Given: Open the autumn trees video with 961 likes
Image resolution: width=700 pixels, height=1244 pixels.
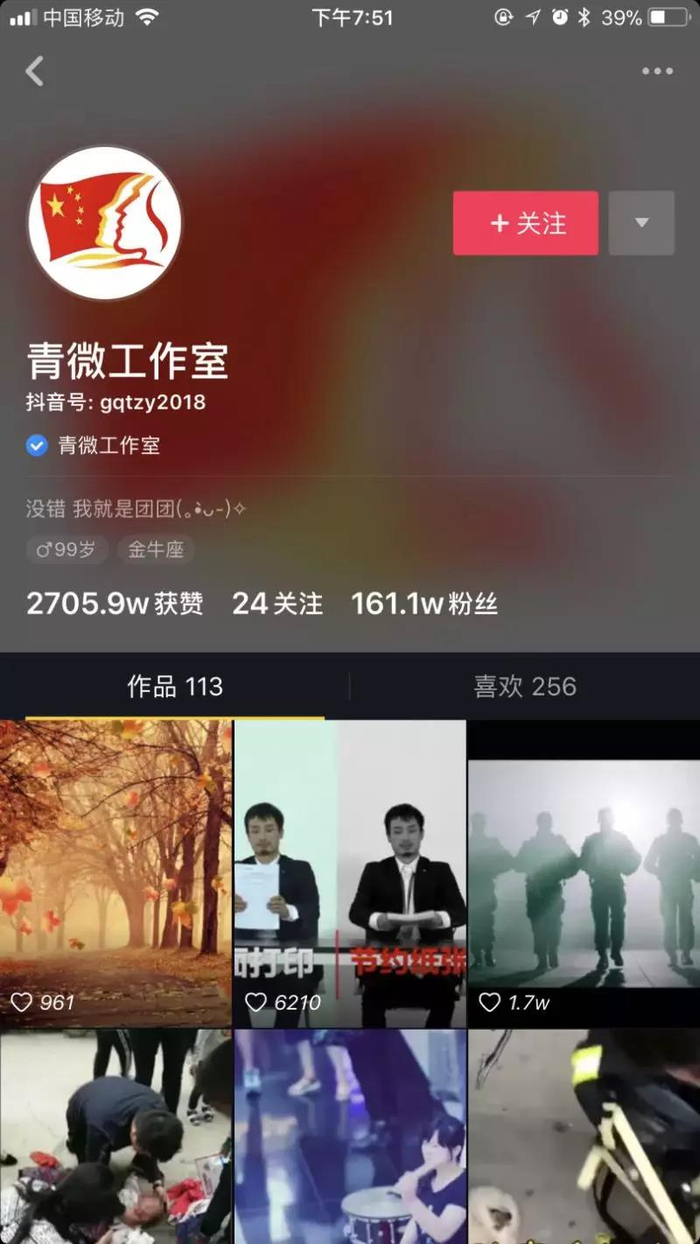Looking at the screenshot, I should [115, 870].
